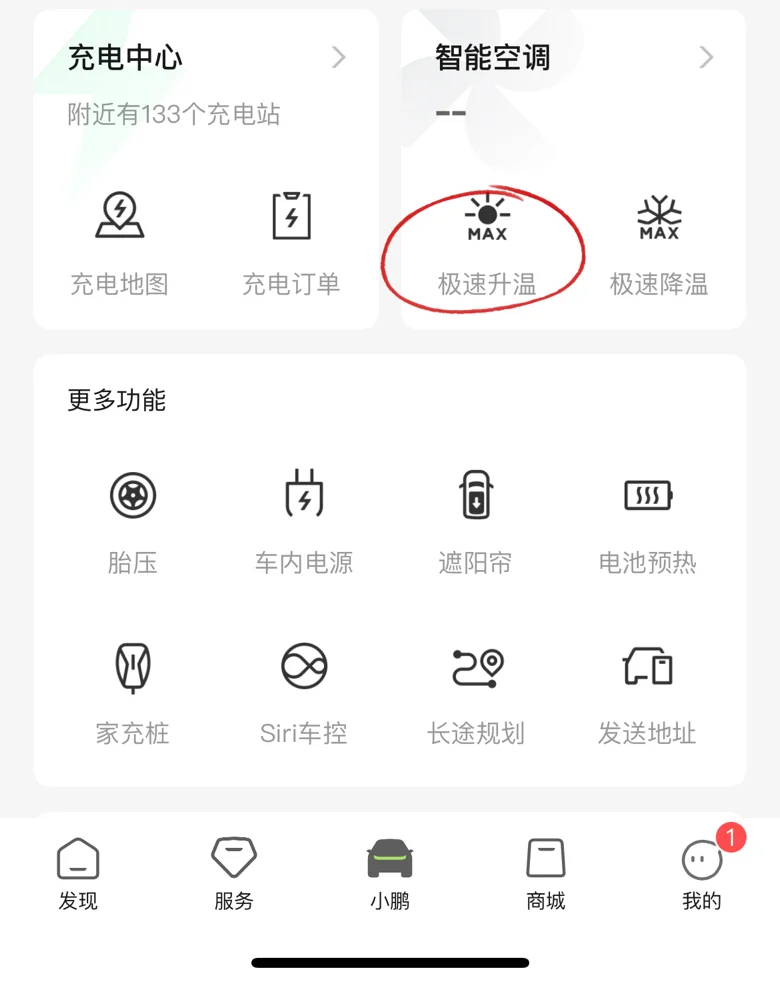Open 车内电源 in-car power
The width and height of the screenshot is (780, 984).
coord(304,520)
